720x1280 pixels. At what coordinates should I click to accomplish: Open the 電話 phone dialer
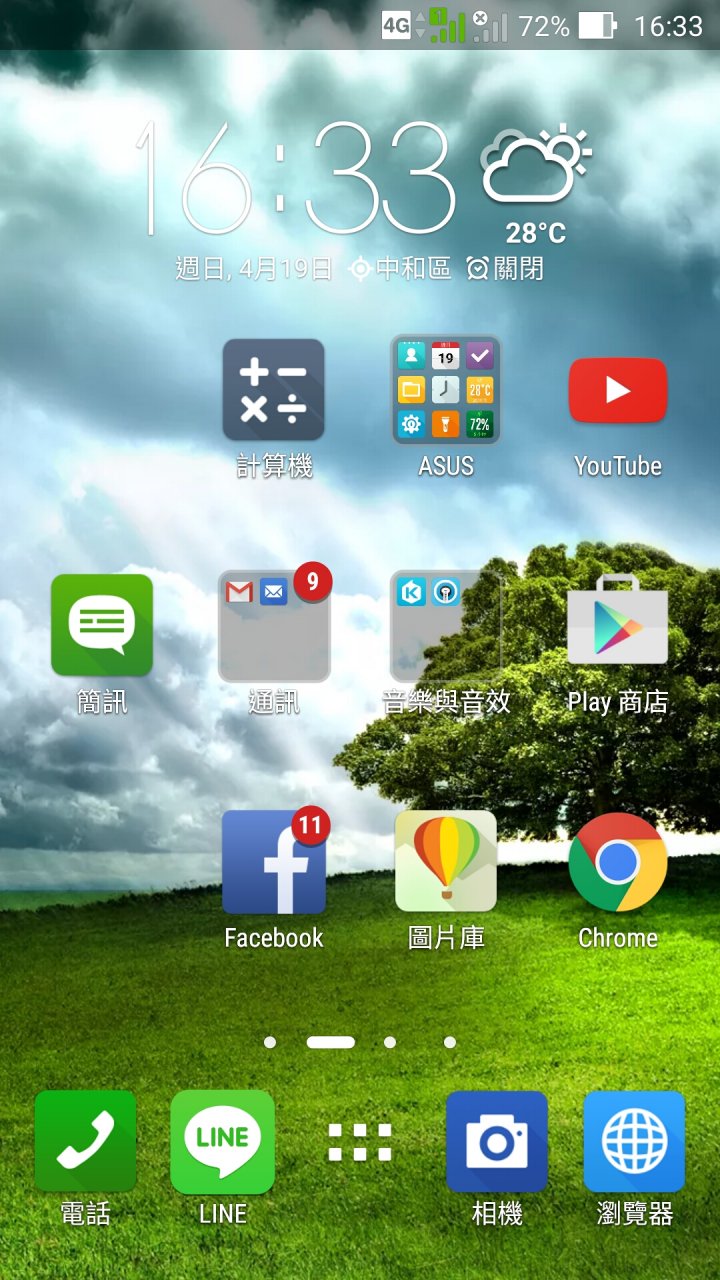coord(85,1142)
